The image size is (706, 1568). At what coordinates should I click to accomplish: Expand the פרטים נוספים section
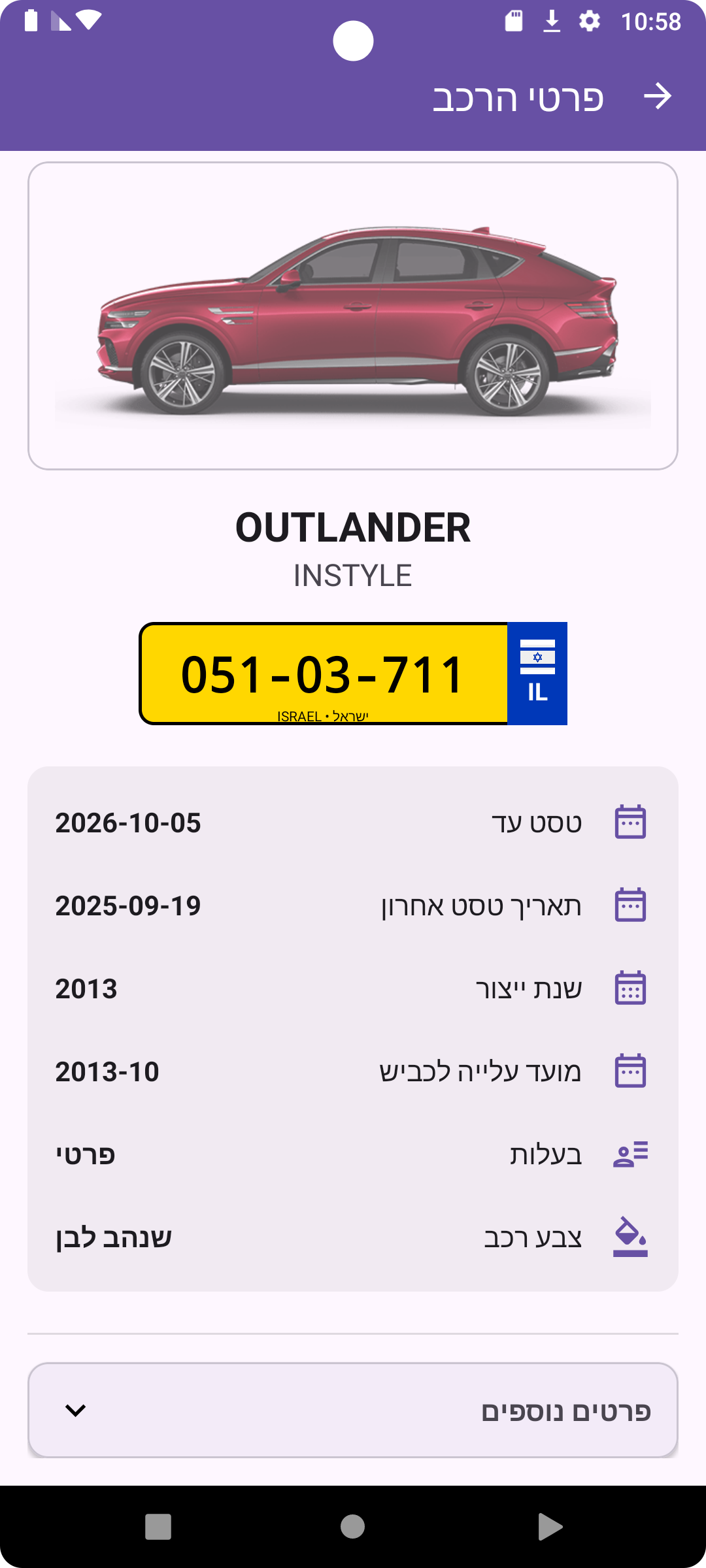353,1410
